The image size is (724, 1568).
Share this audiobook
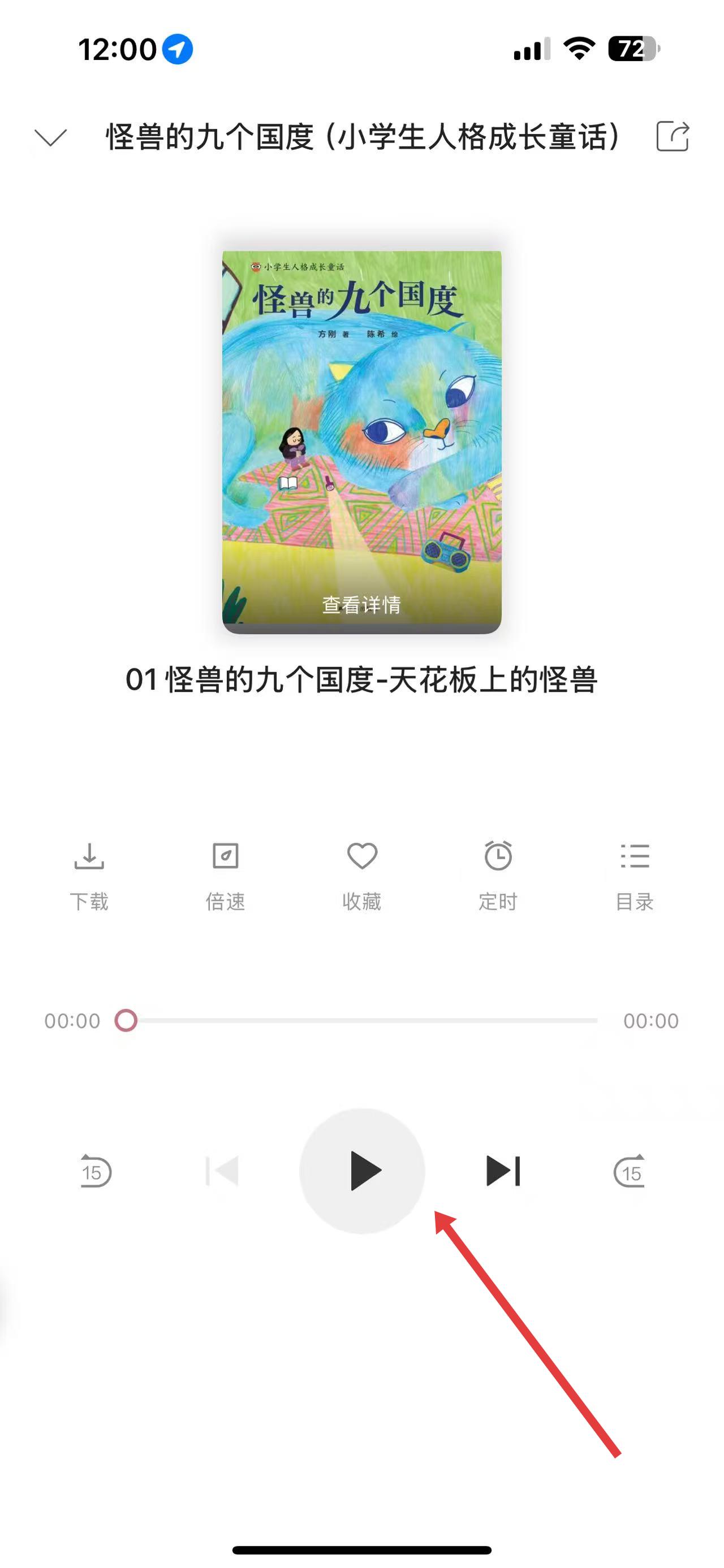tap(672, 136)
